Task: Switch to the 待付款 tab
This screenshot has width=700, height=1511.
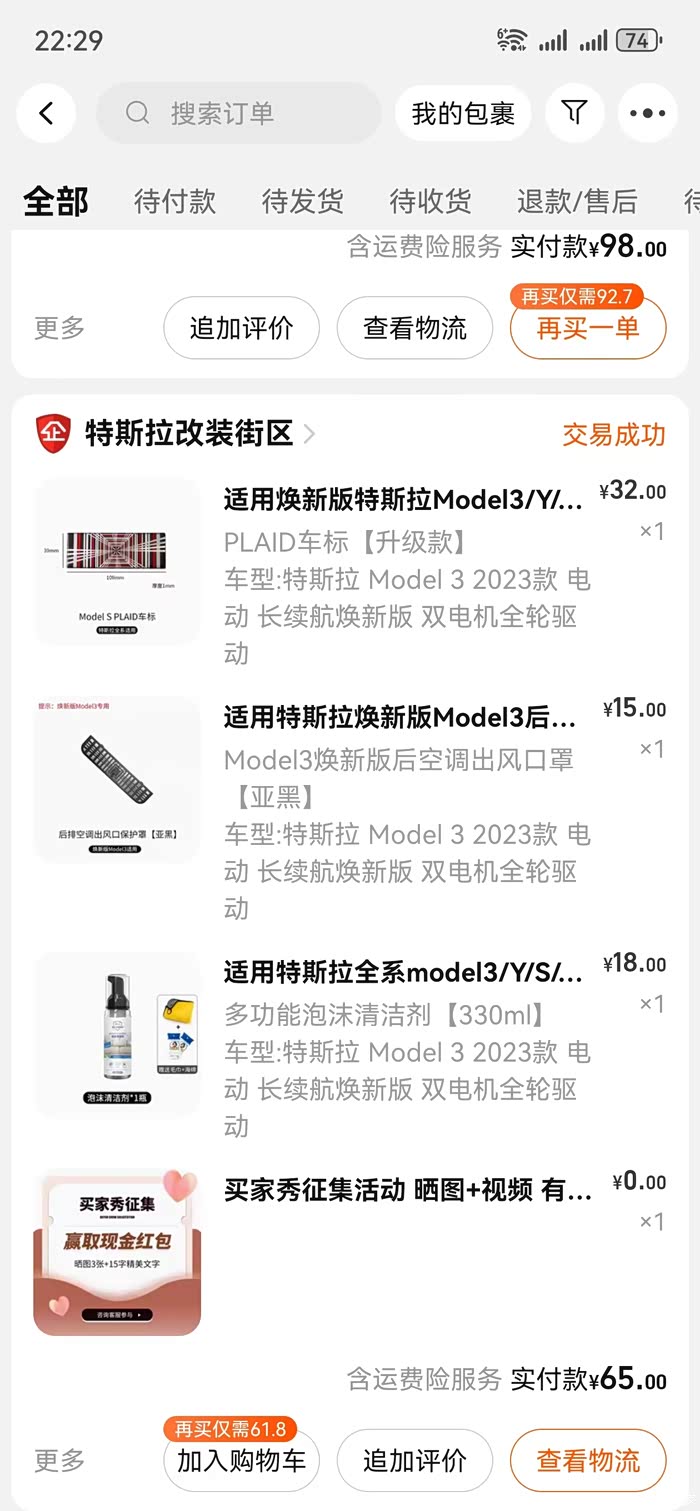Action: click(175, 201)
